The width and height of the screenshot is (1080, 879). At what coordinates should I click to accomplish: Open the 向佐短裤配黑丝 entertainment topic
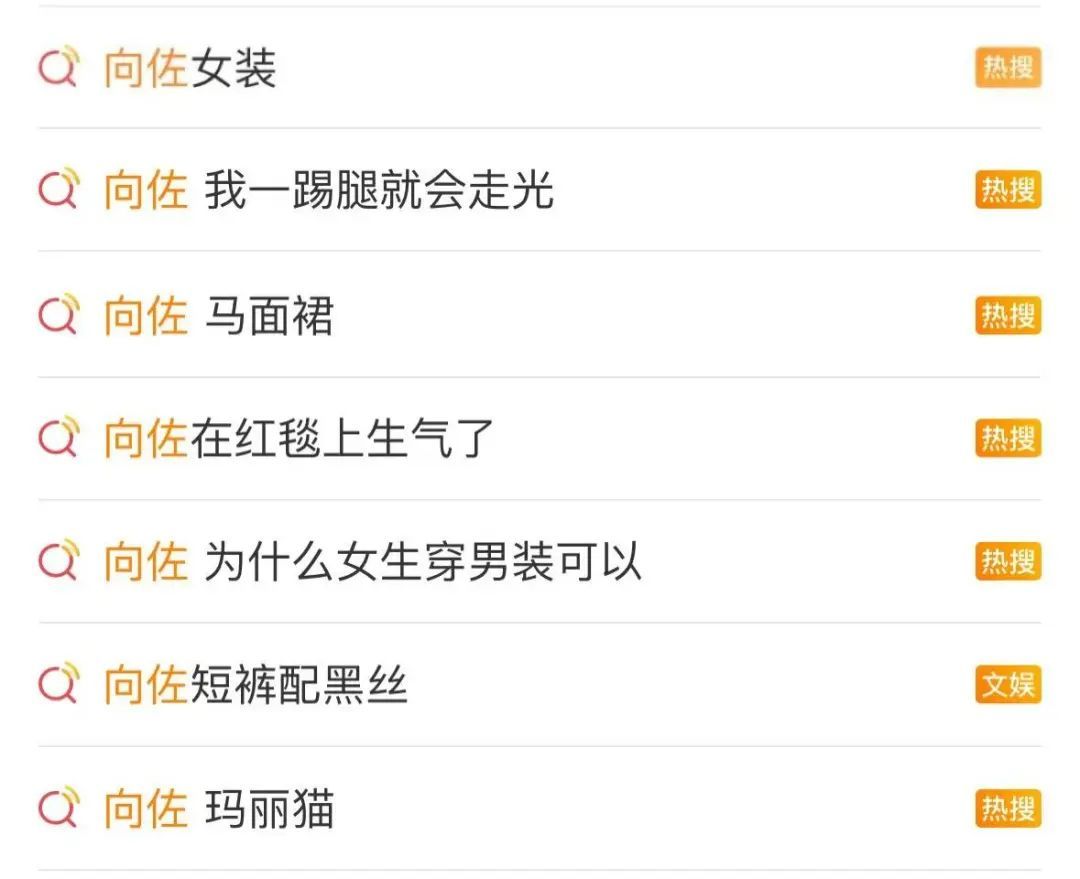pos(256,685)
